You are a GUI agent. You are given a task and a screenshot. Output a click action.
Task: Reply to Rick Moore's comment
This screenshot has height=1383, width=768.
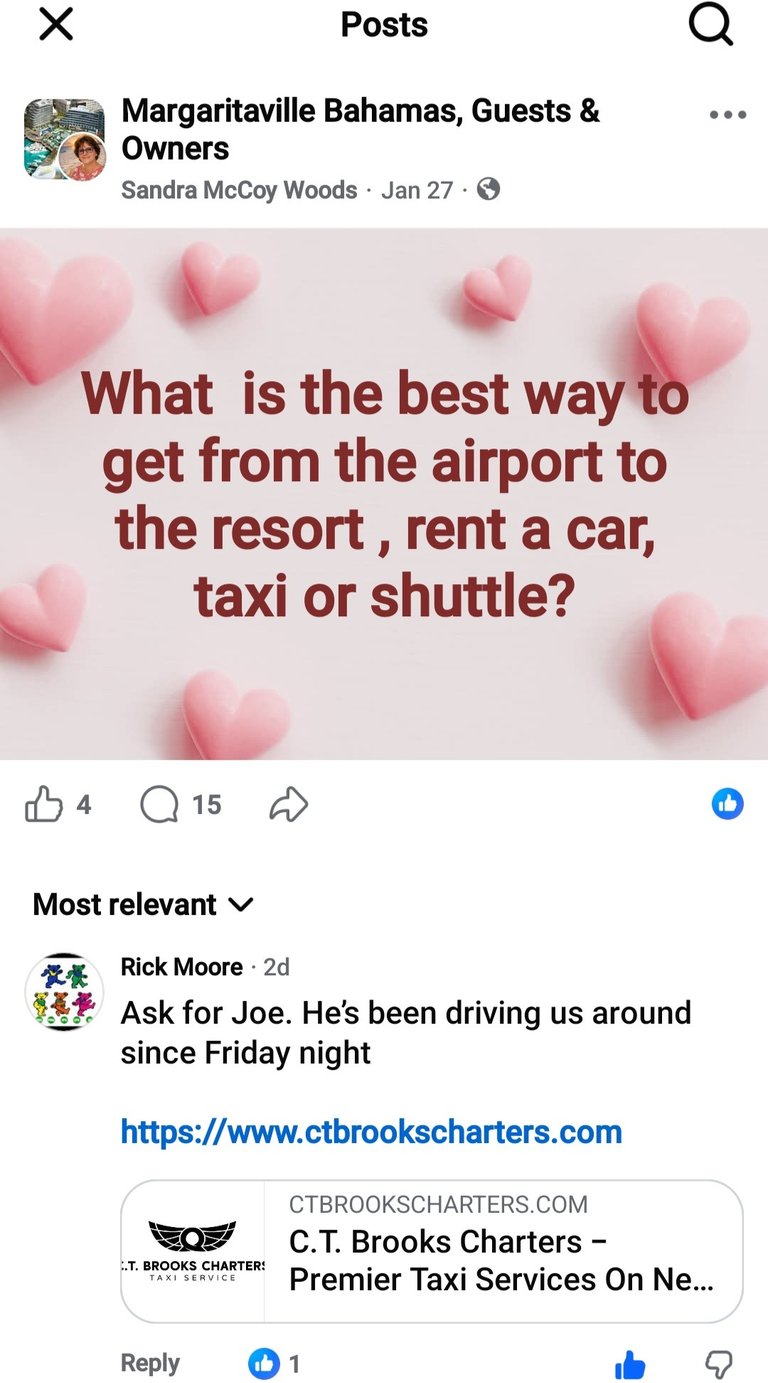coord(150,1362)
